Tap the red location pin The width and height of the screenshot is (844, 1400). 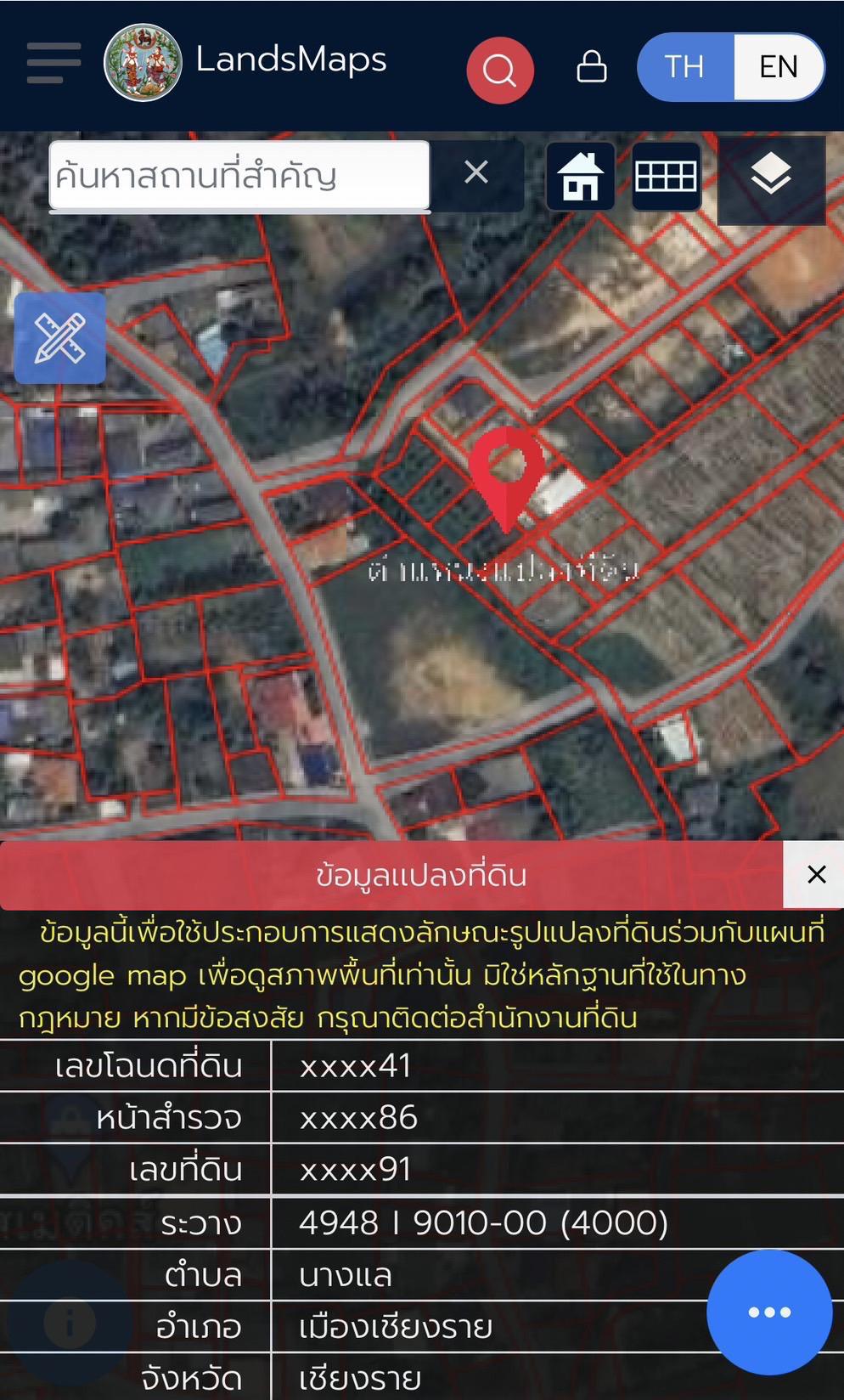tap(507, 478)
